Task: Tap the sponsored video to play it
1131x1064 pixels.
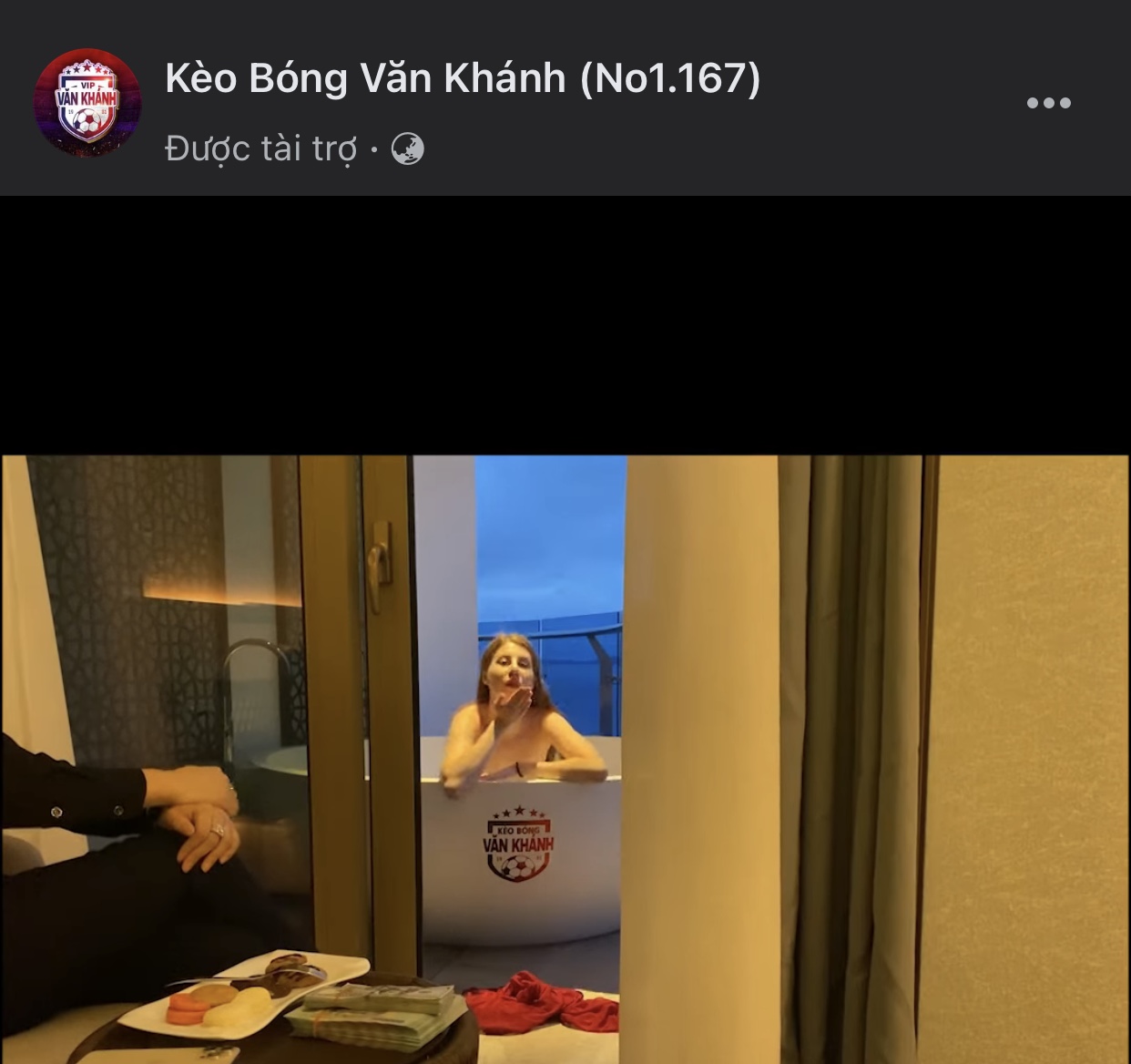Action: pos(565,756)
